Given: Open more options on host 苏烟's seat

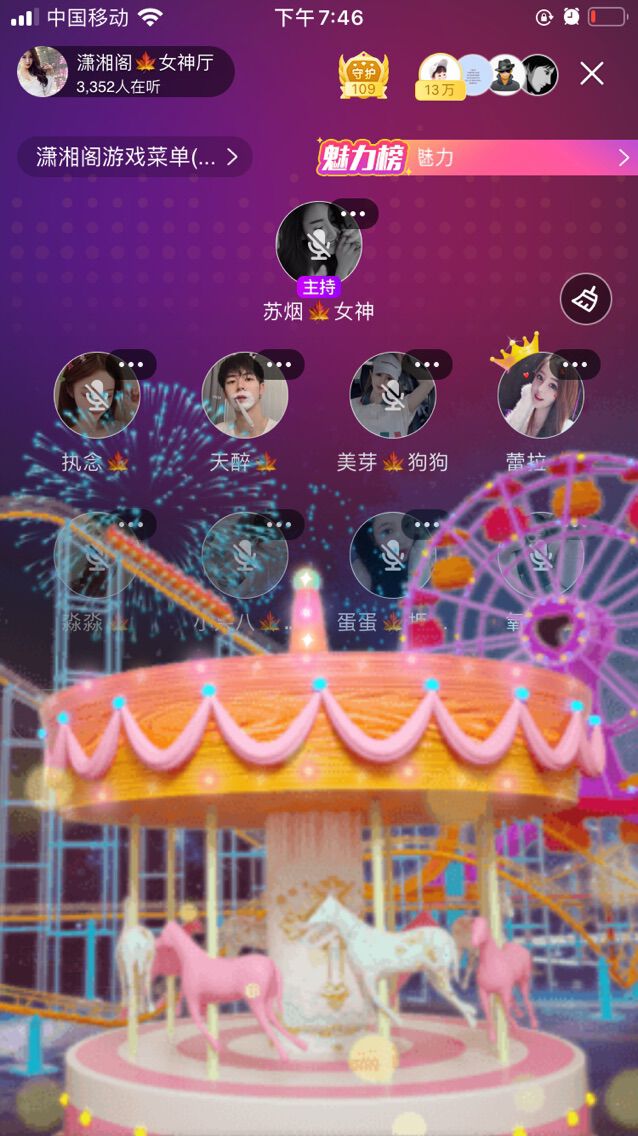Looking at the screenshot, I should point(353,213).
